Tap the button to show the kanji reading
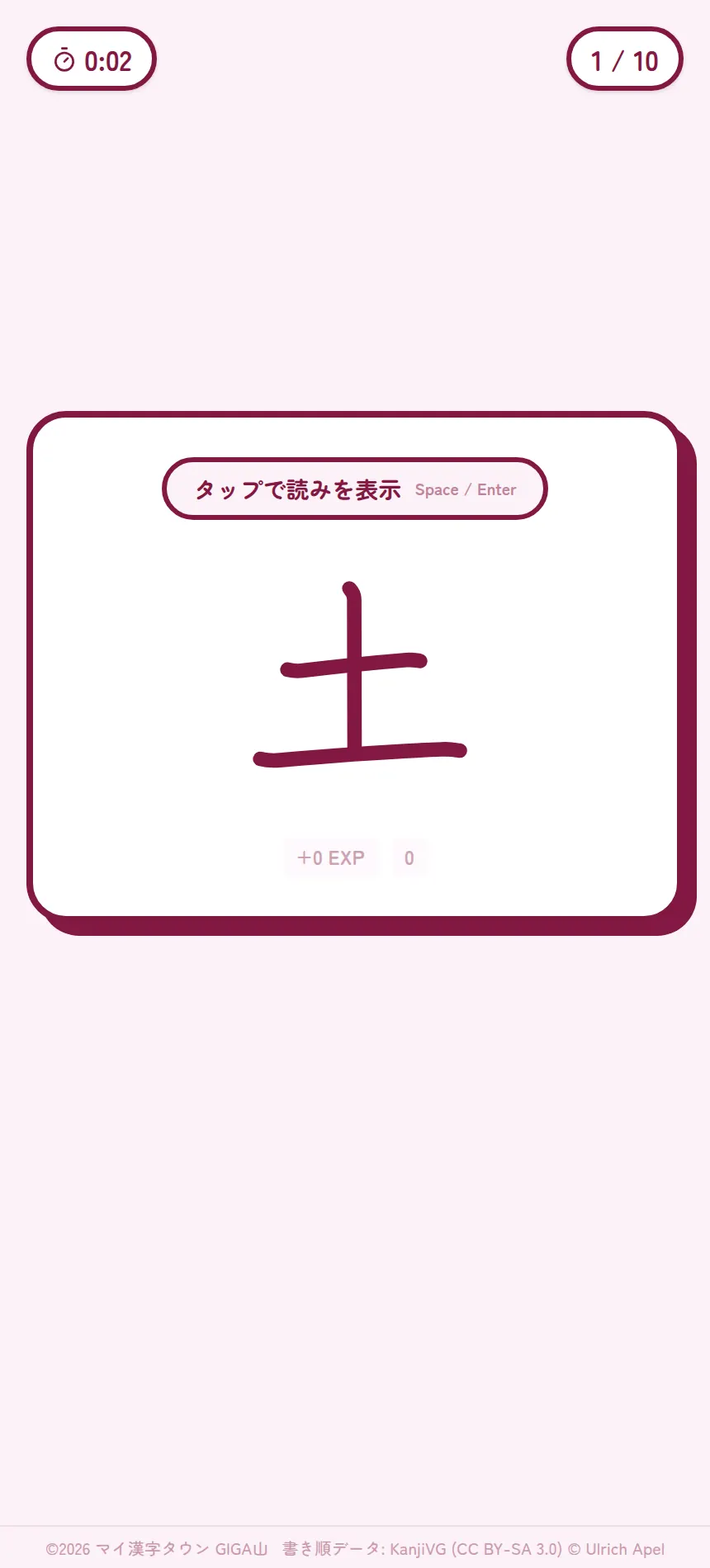The width and height of the screenshot is (710, 1568). click(x=355, y=489)
